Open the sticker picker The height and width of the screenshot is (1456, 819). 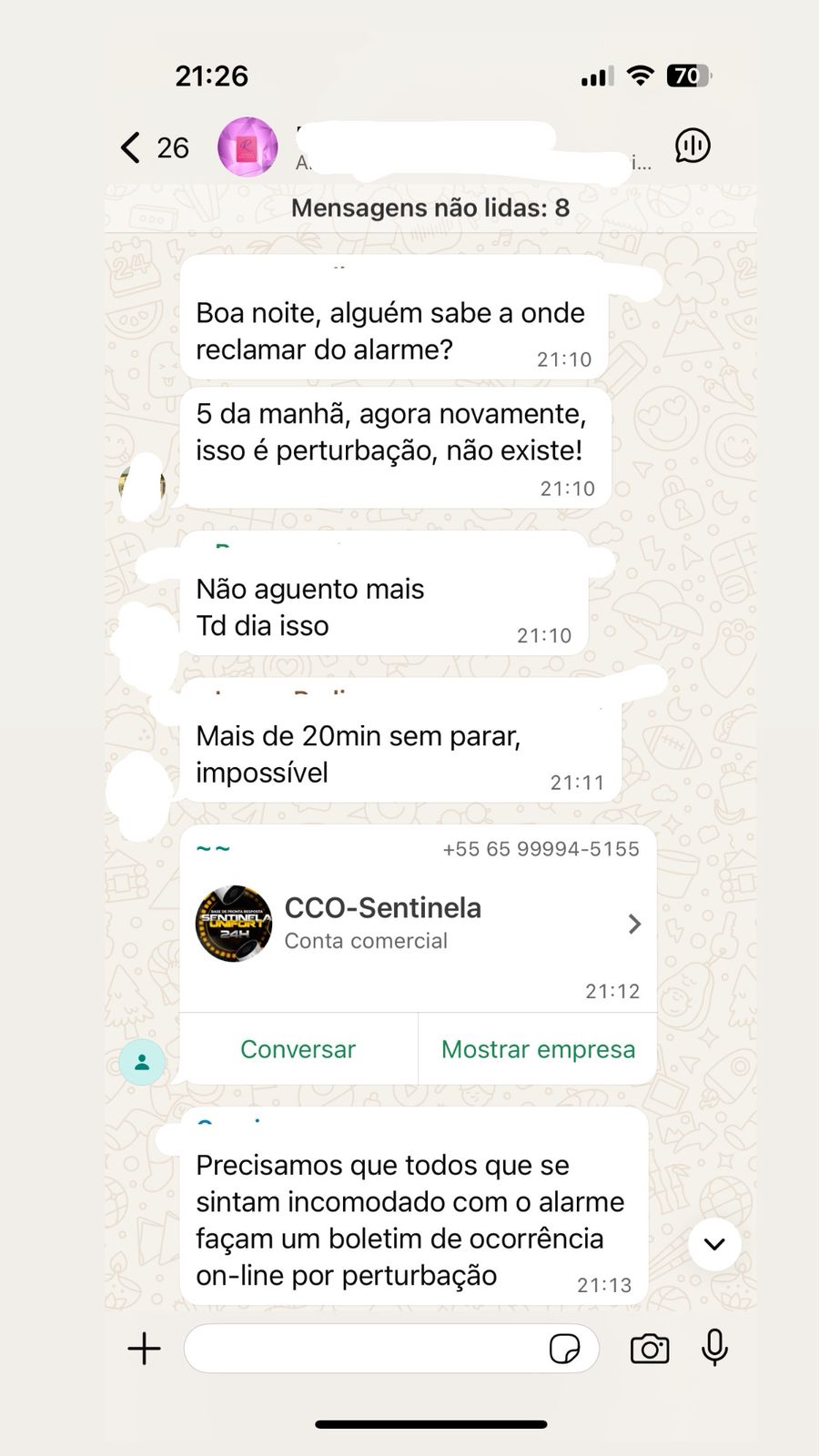coord(565,1349)
